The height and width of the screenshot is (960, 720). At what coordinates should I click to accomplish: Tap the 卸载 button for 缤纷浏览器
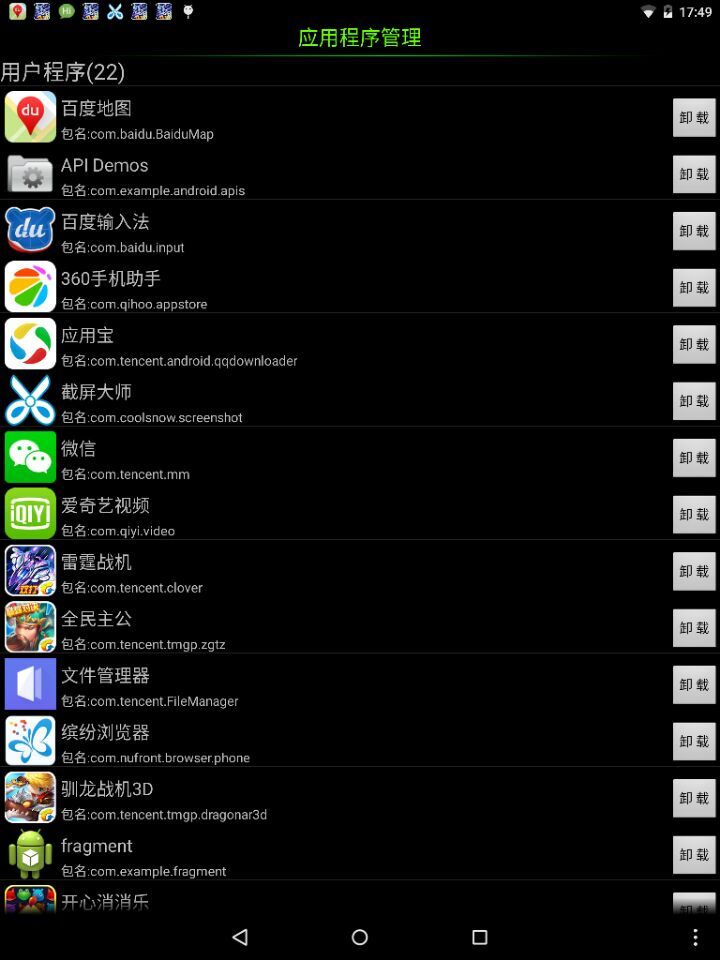[x=694, y=742]
